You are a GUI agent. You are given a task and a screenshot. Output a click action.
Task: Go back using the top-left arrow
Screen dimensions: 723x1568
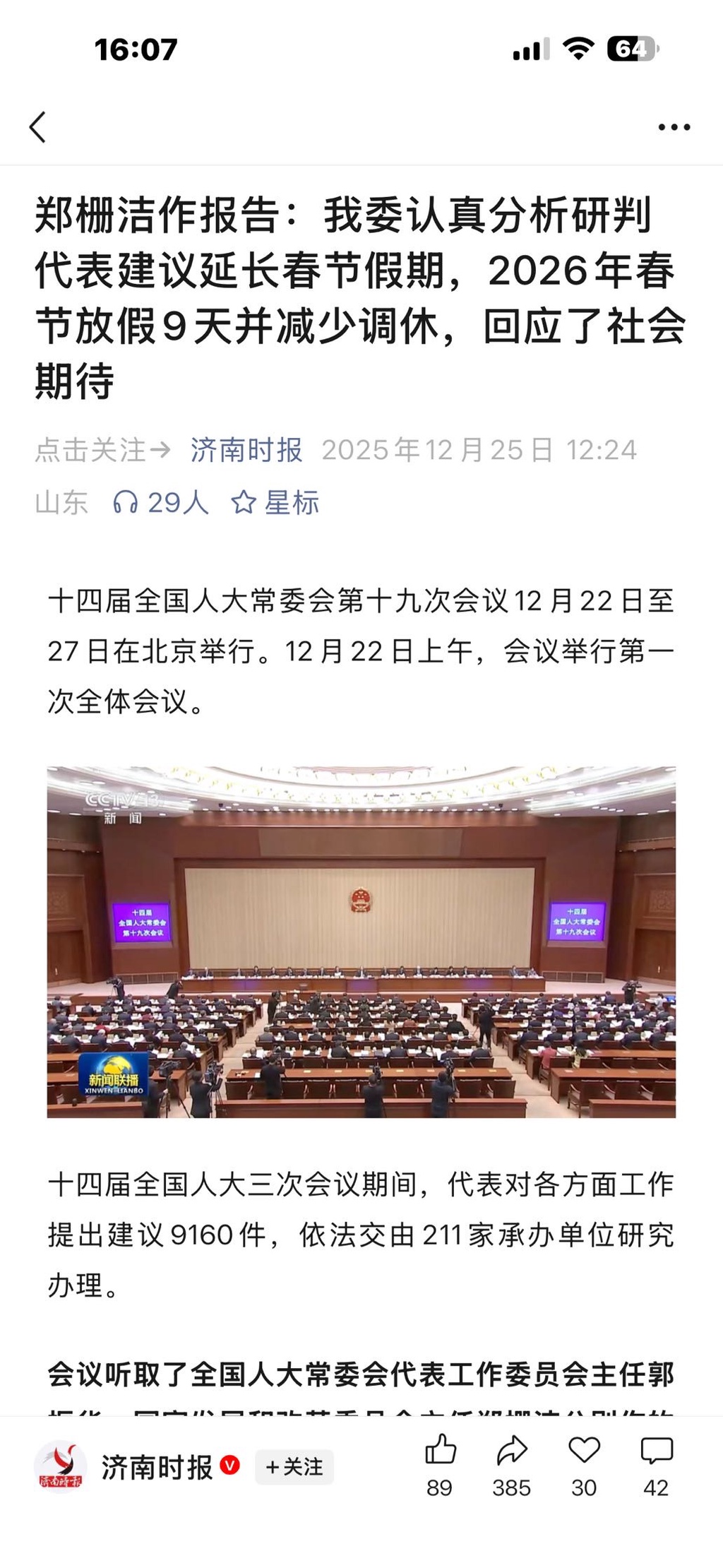(x=38, y=128)
